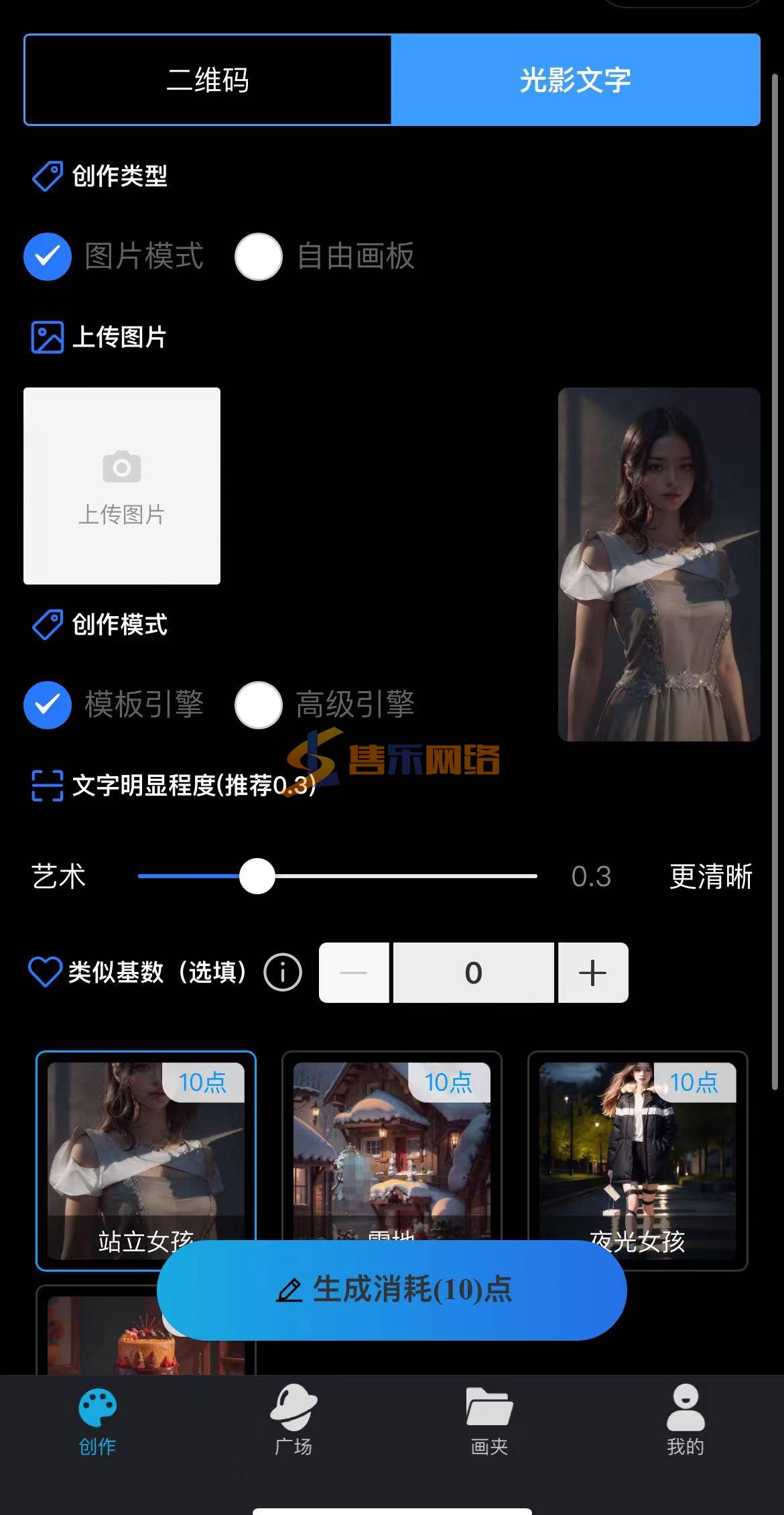The image size is (784, 1515).
Task: Switch to the 二维码 tab
Action: 208,80
